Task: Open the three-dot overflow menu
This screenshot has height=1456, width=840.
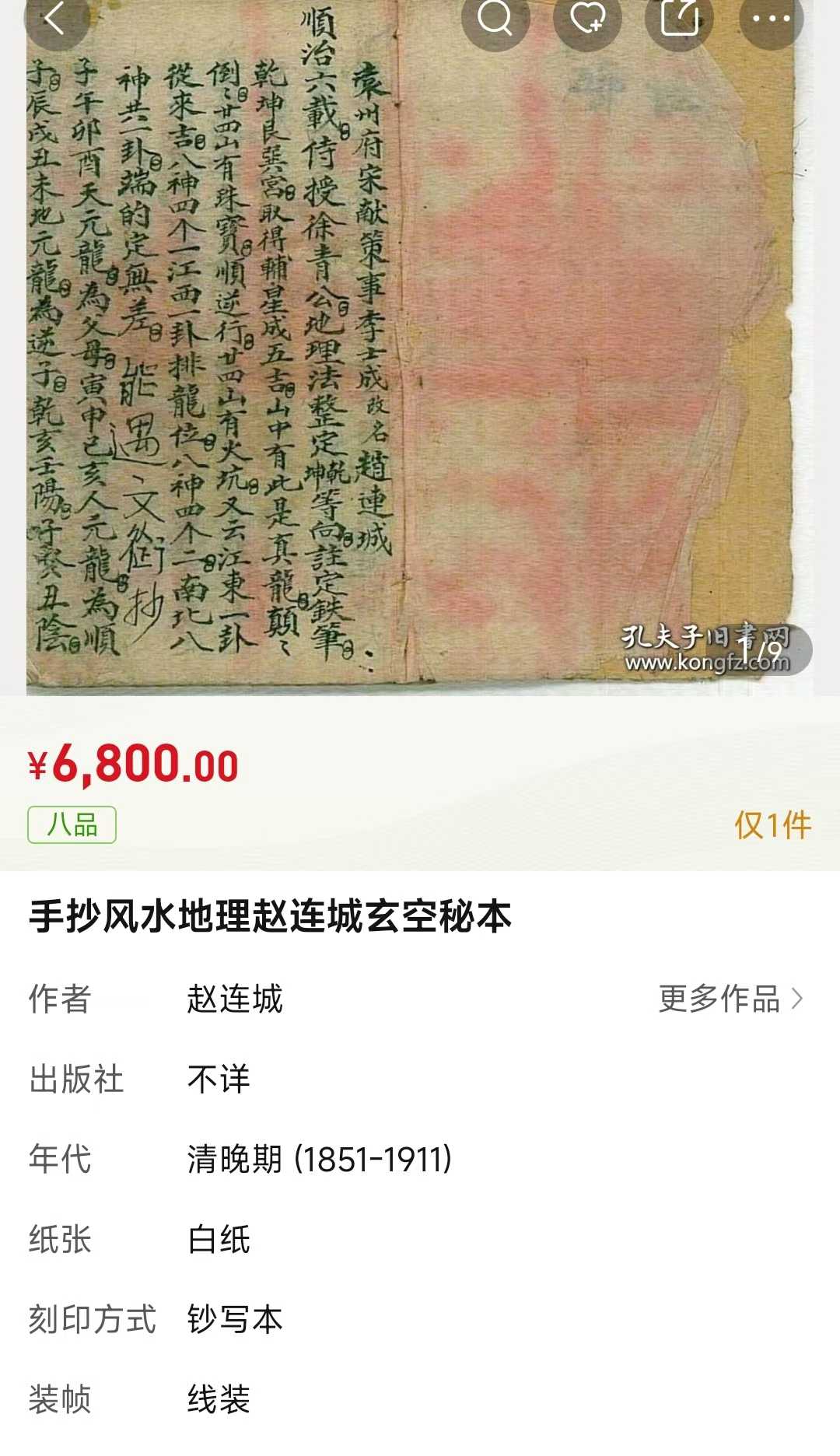Action: coord(771,19)
